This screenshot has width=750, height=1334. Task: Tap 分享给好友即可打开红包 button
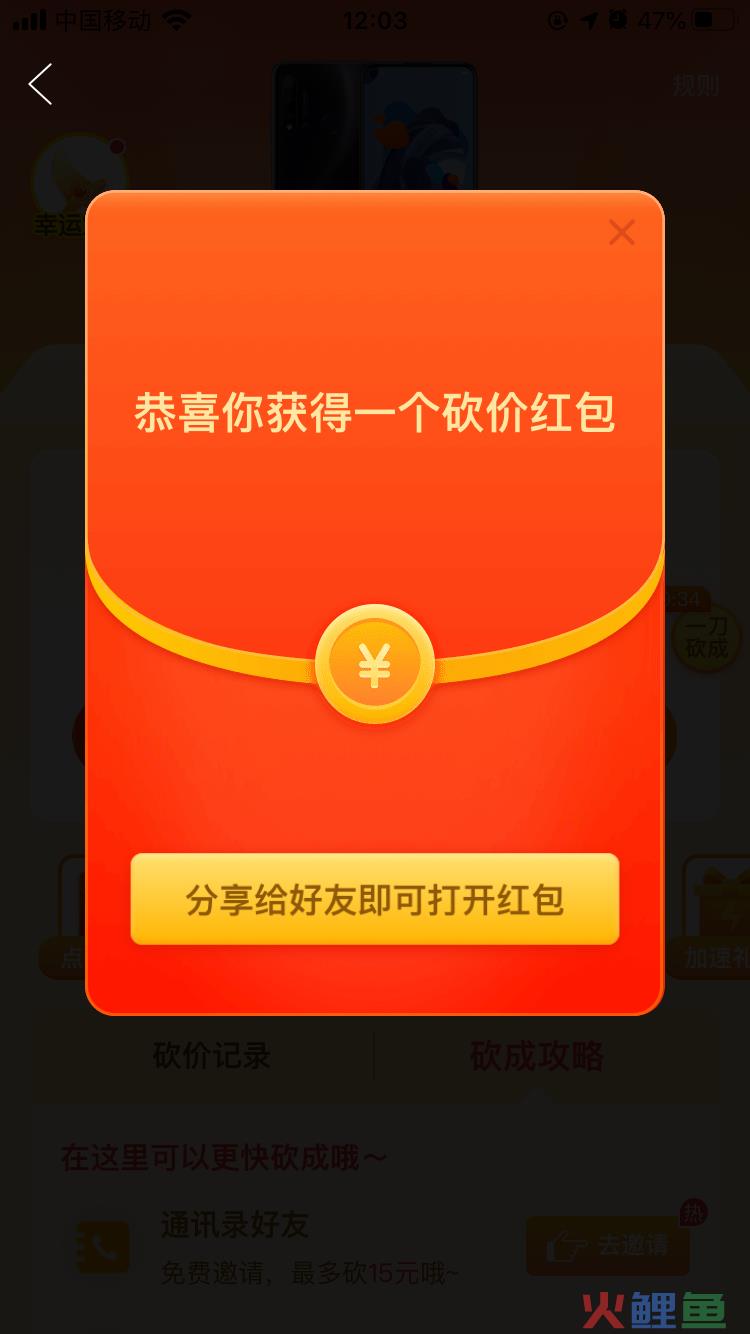click(375, 899)
